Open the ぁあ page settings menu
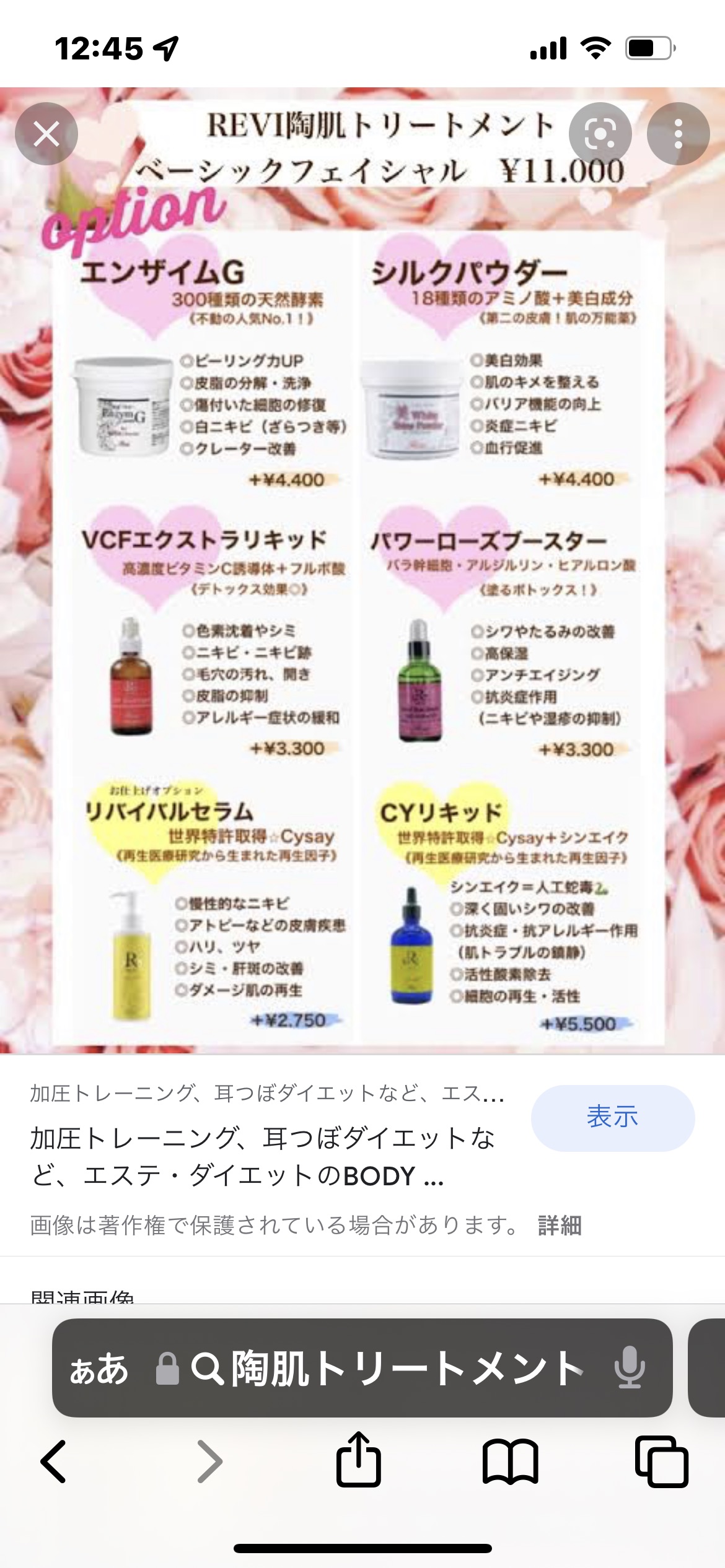Viewport: 725px width, 1568px height. [99, 1369]
